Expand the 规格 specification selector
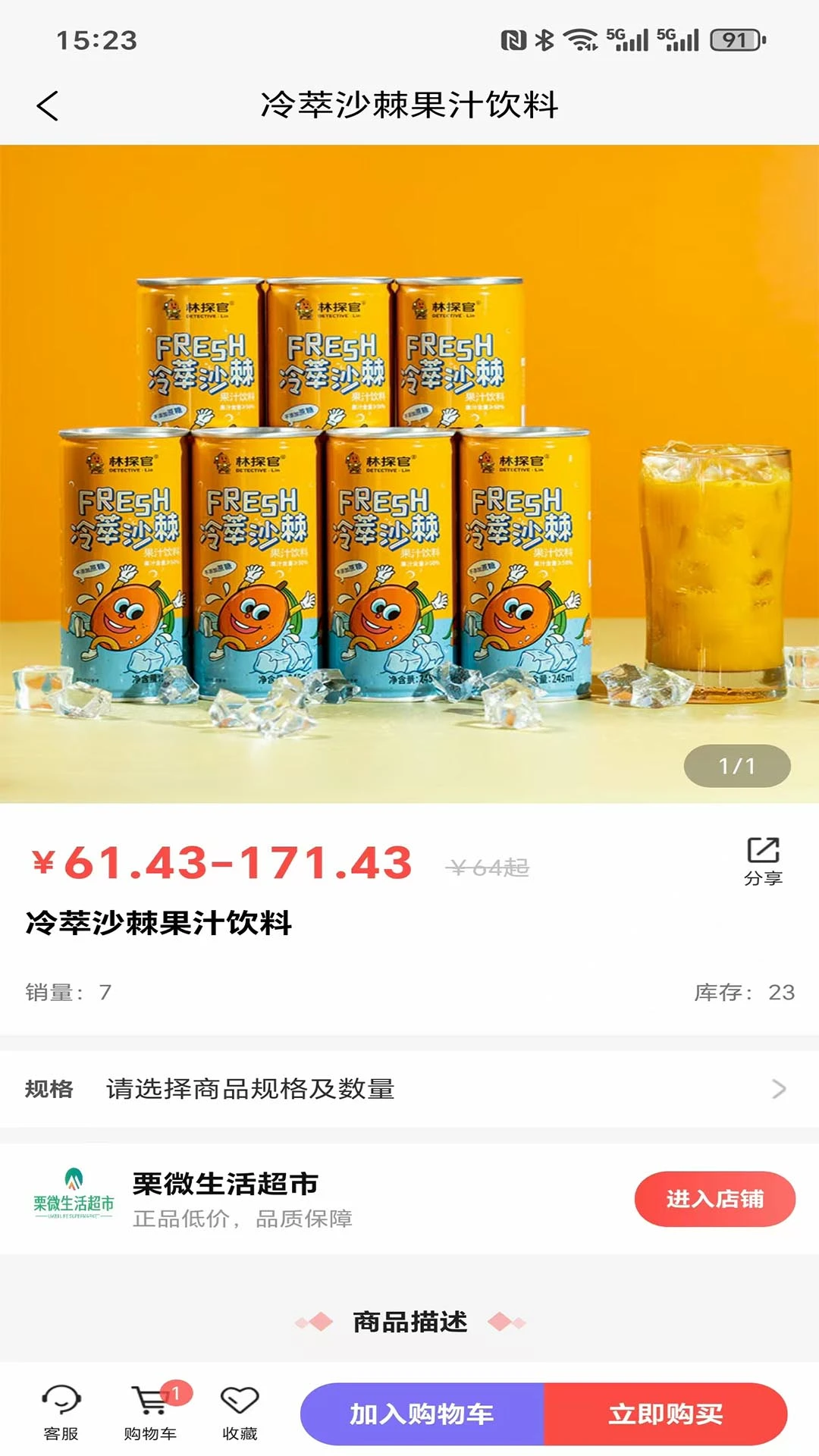This screenshot has width=819, height=1456. (409, 1088)
